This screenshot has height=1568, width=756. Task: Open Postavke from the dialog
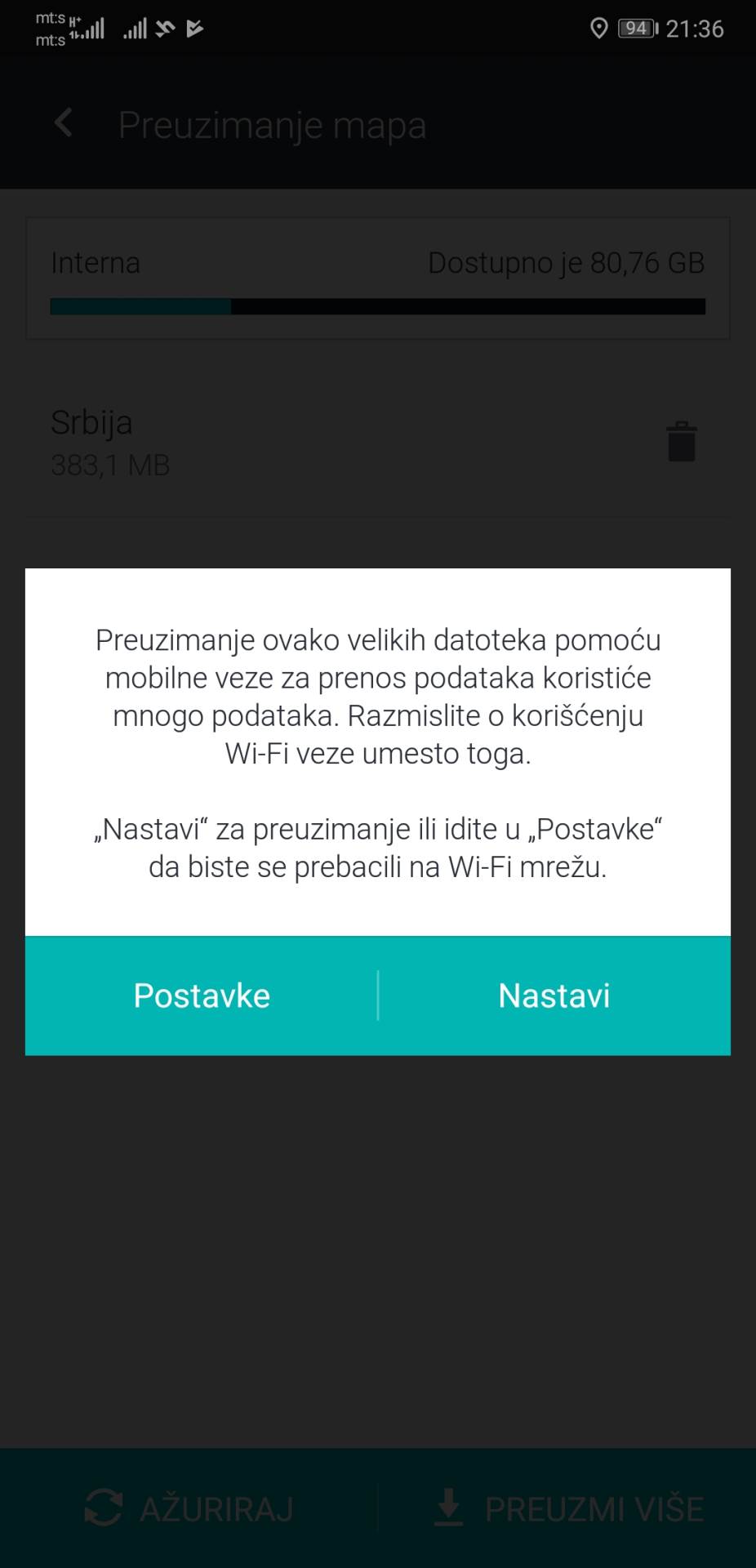coord(201,996)
